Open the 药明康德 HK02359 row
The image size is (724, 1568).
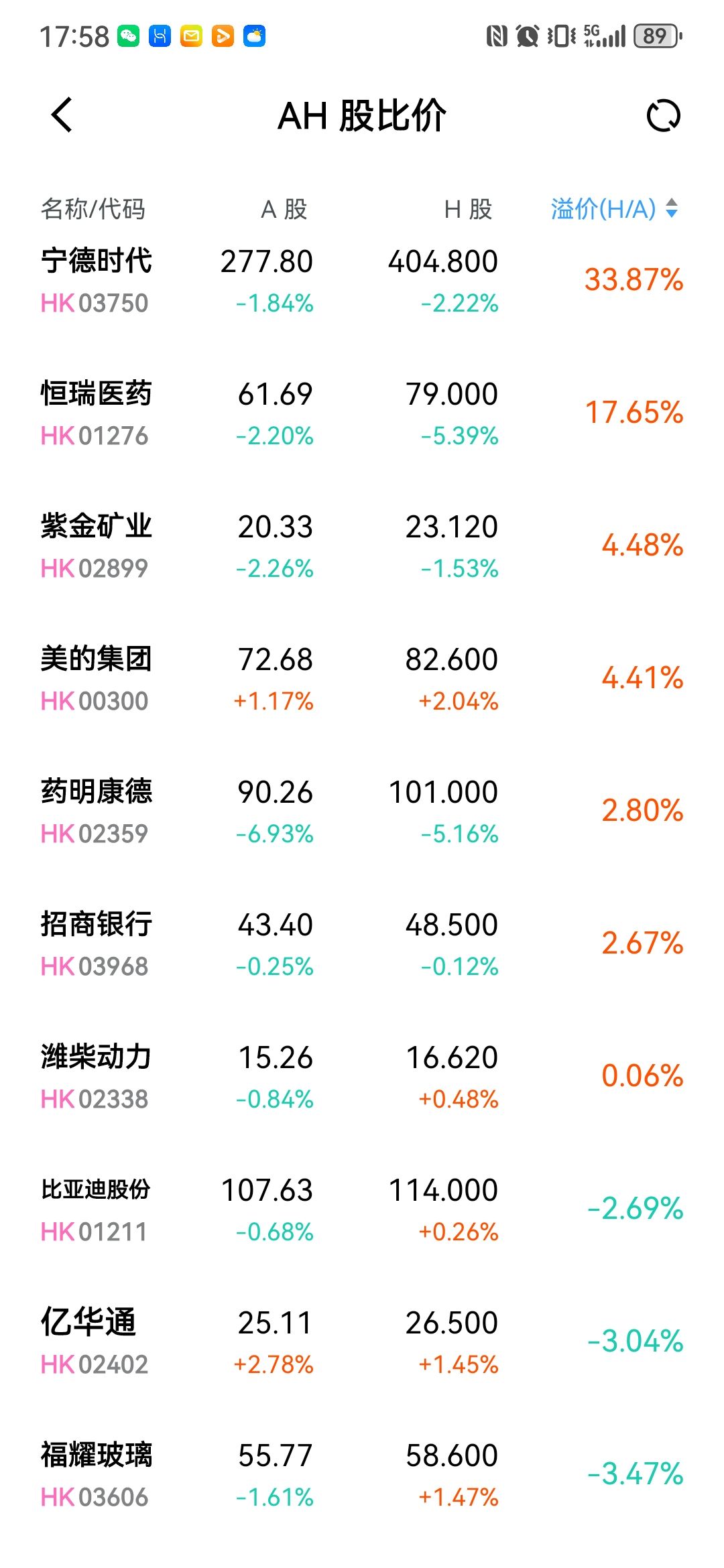(x=362, y=812)
